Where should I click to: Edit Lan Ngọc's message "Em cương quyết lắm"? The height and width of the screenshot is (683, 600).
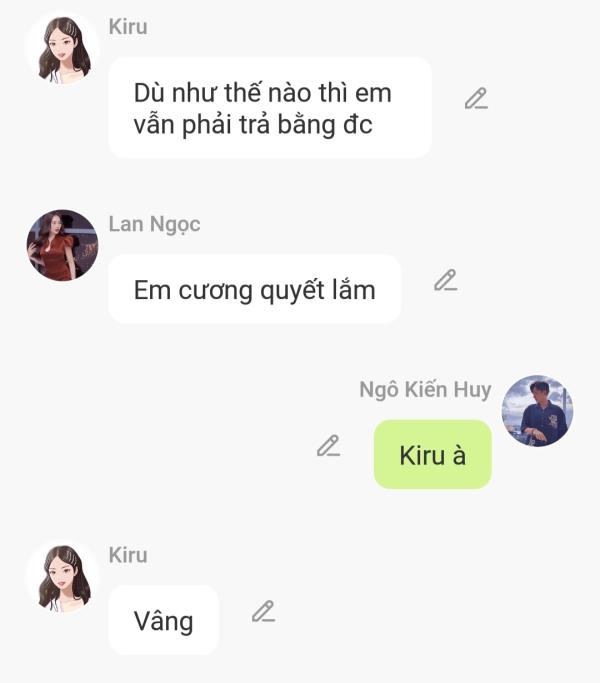pyautogui.click(x=445, y=281)
